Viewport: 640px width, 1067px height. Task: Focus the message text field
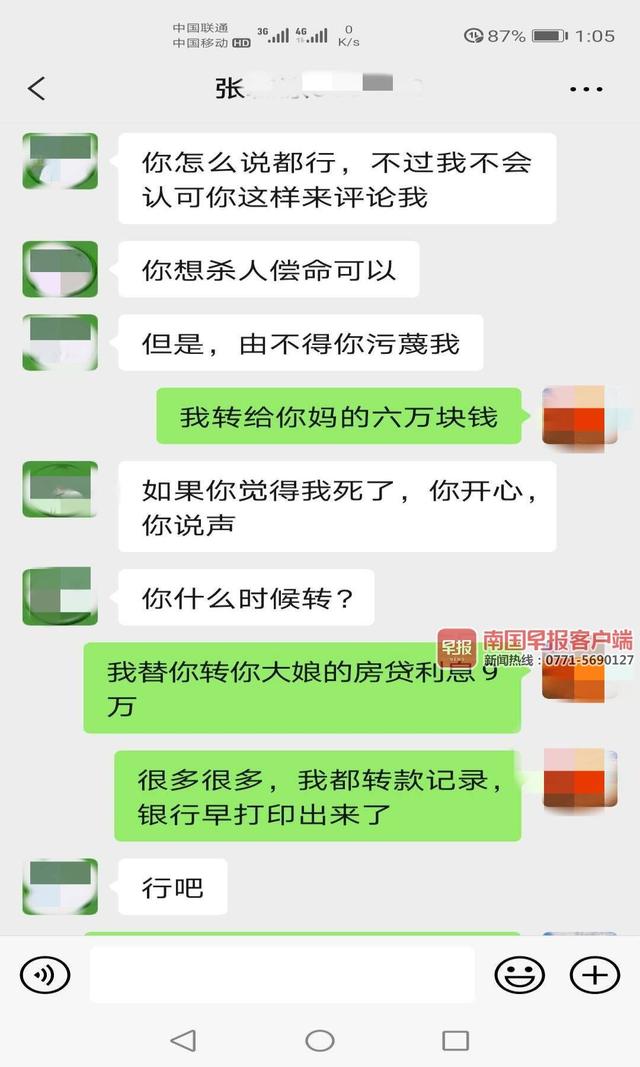282,974
